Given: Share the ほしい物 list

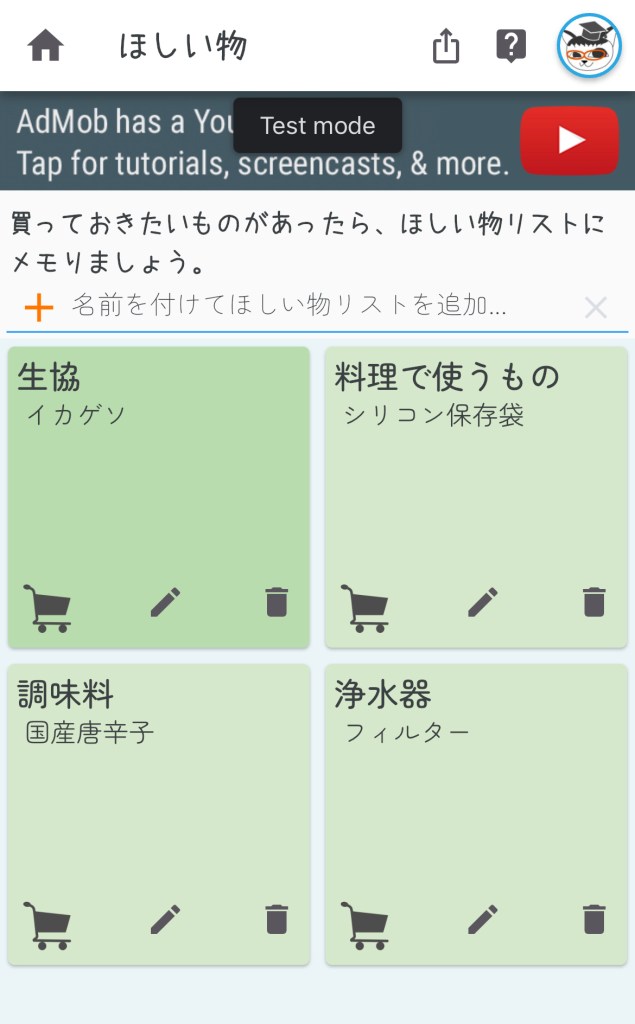Looking at the screenshot, I should [446, 46].
